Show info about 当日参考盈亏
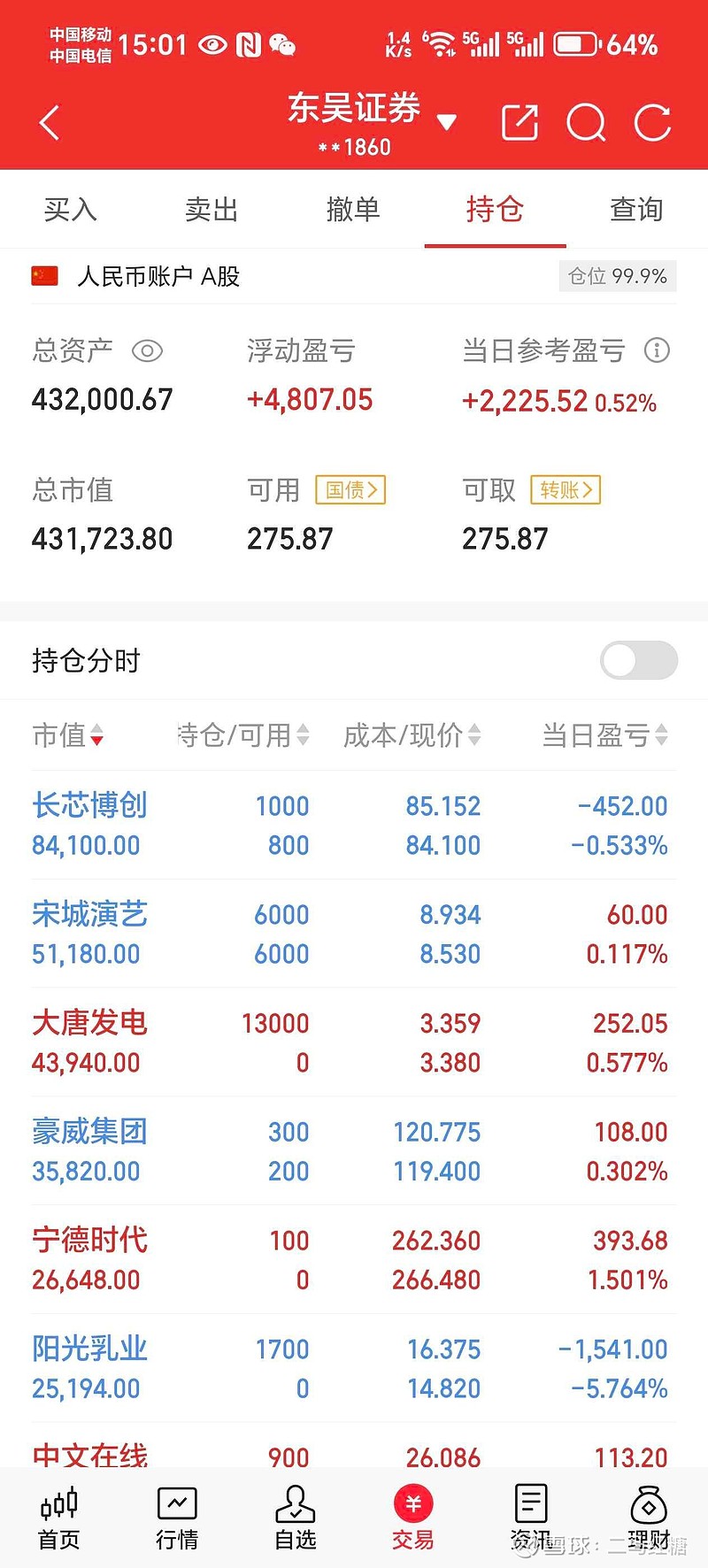708x1568 pixels. pos(657,350)
